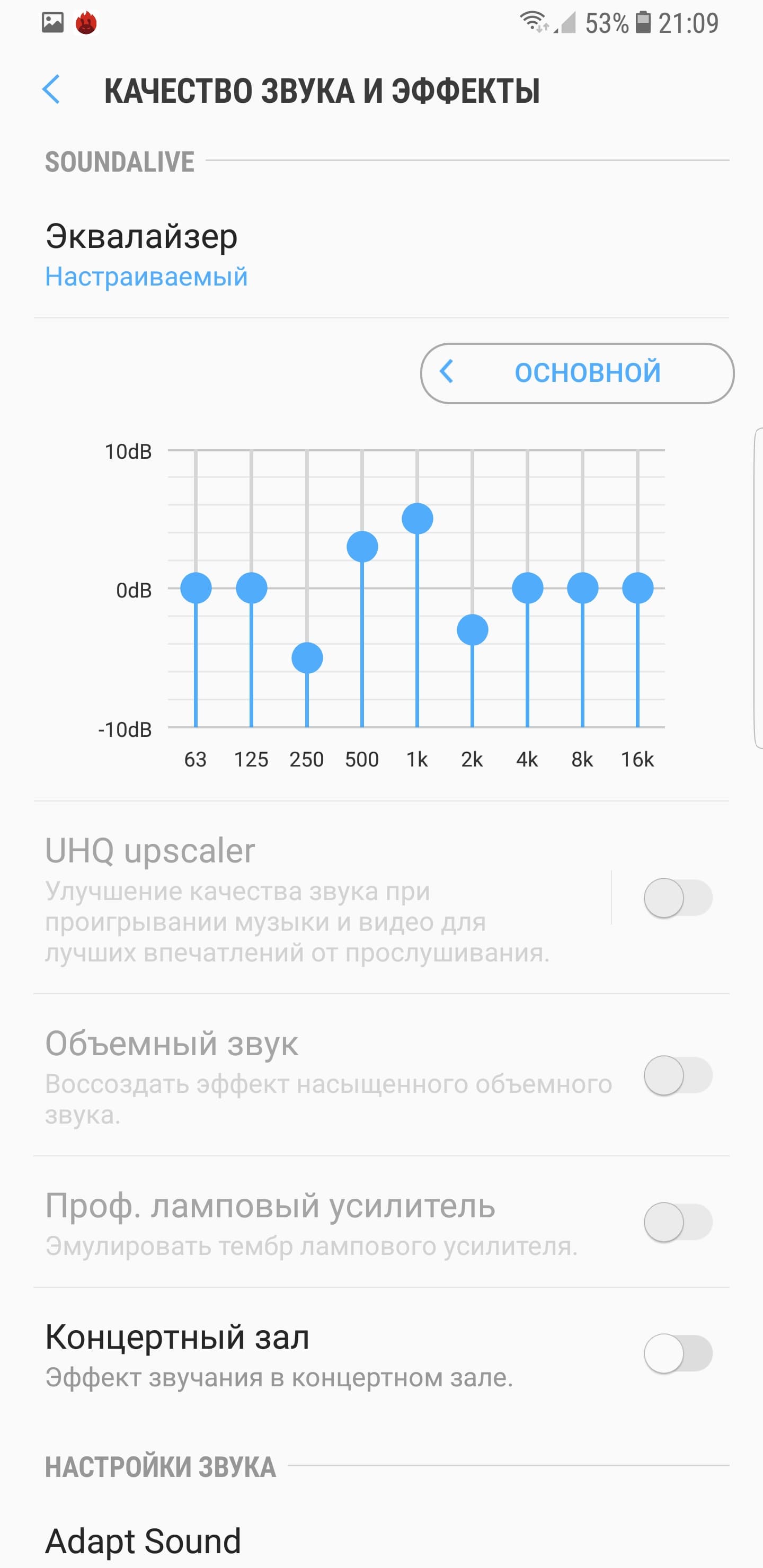Tap the 8k band slider knob
The width and height of the screenshot is (763, 1568).
coord(583,588)
